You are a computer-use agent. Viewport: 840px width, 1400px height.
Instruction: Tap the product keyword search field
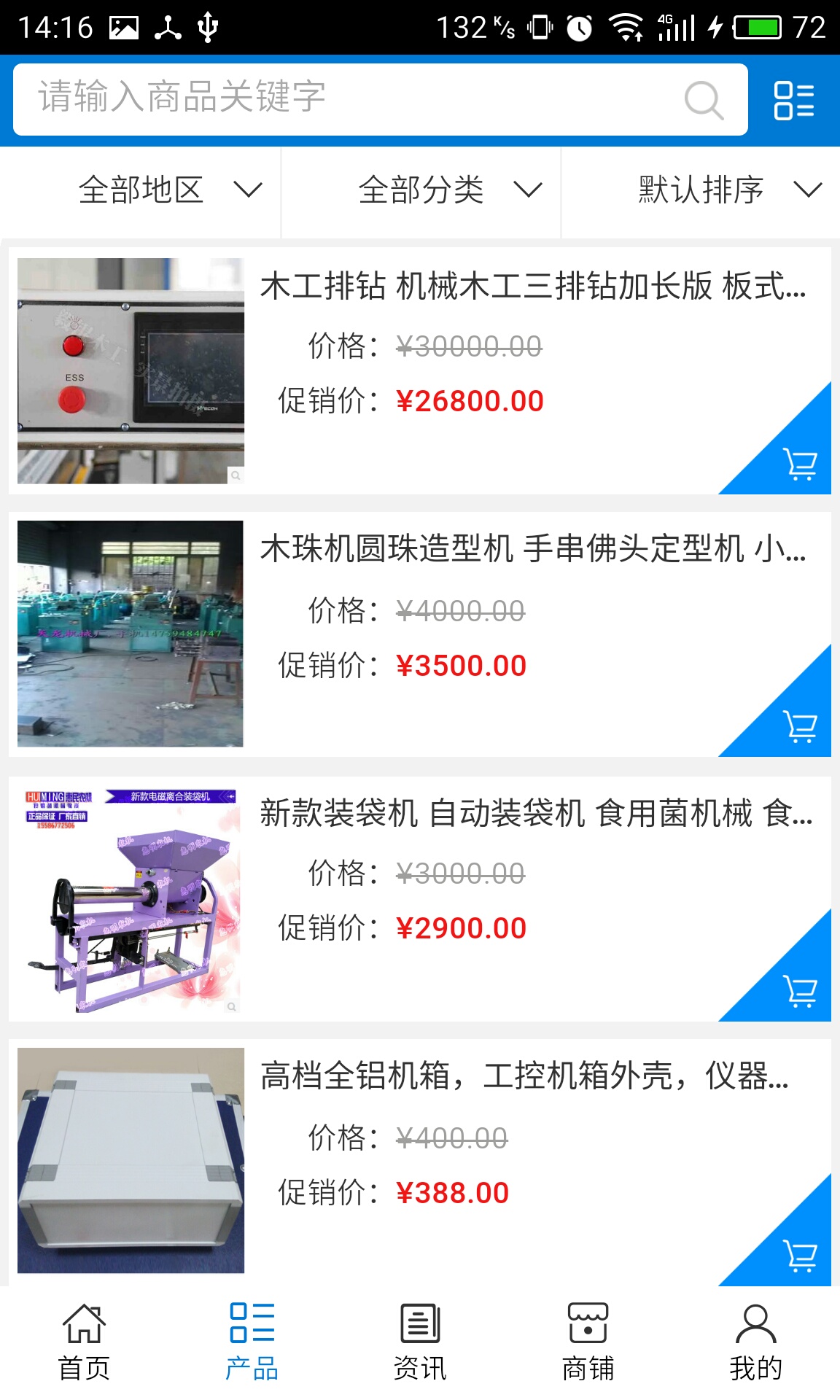point(350,98)
